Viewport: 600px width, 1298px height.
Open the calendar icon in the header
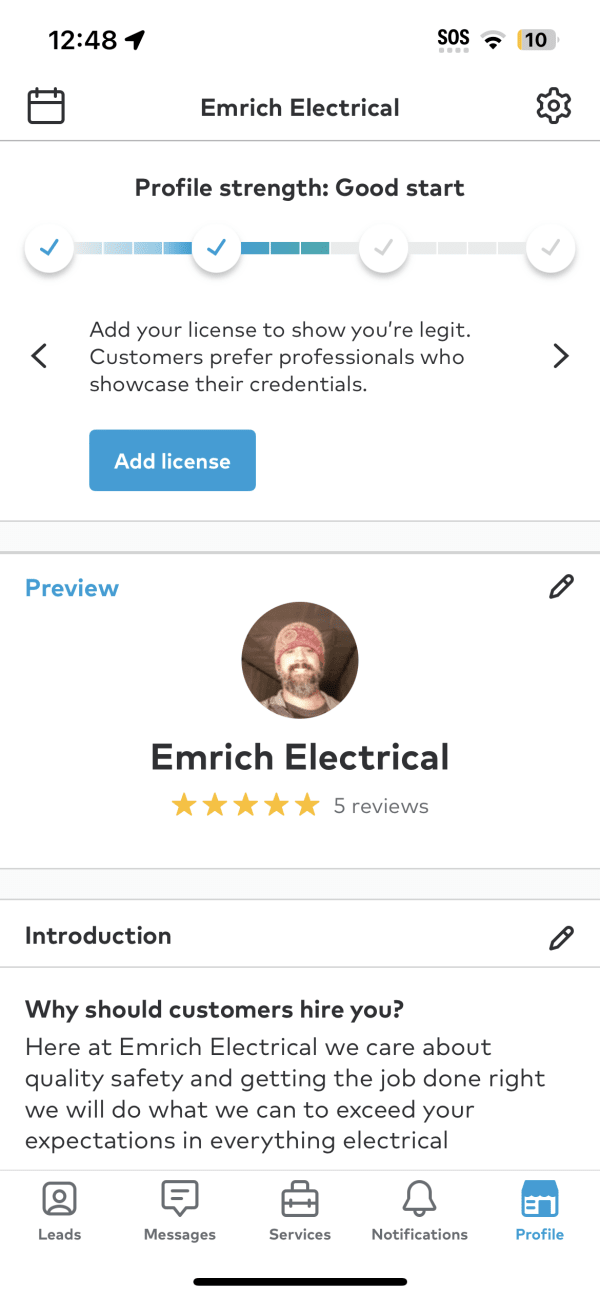(x=46, y=106)
